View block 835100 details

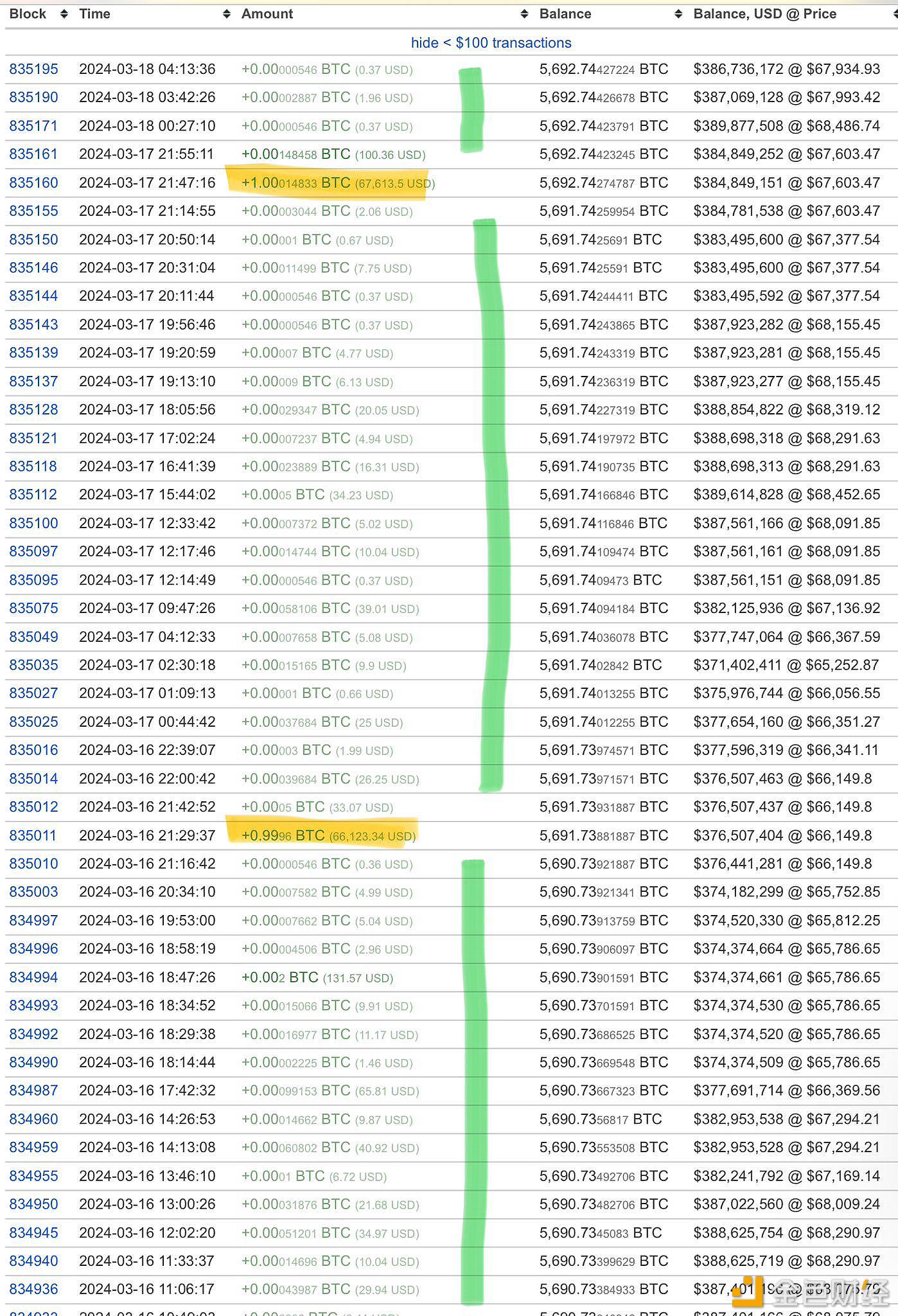click(x=33, y=524)
